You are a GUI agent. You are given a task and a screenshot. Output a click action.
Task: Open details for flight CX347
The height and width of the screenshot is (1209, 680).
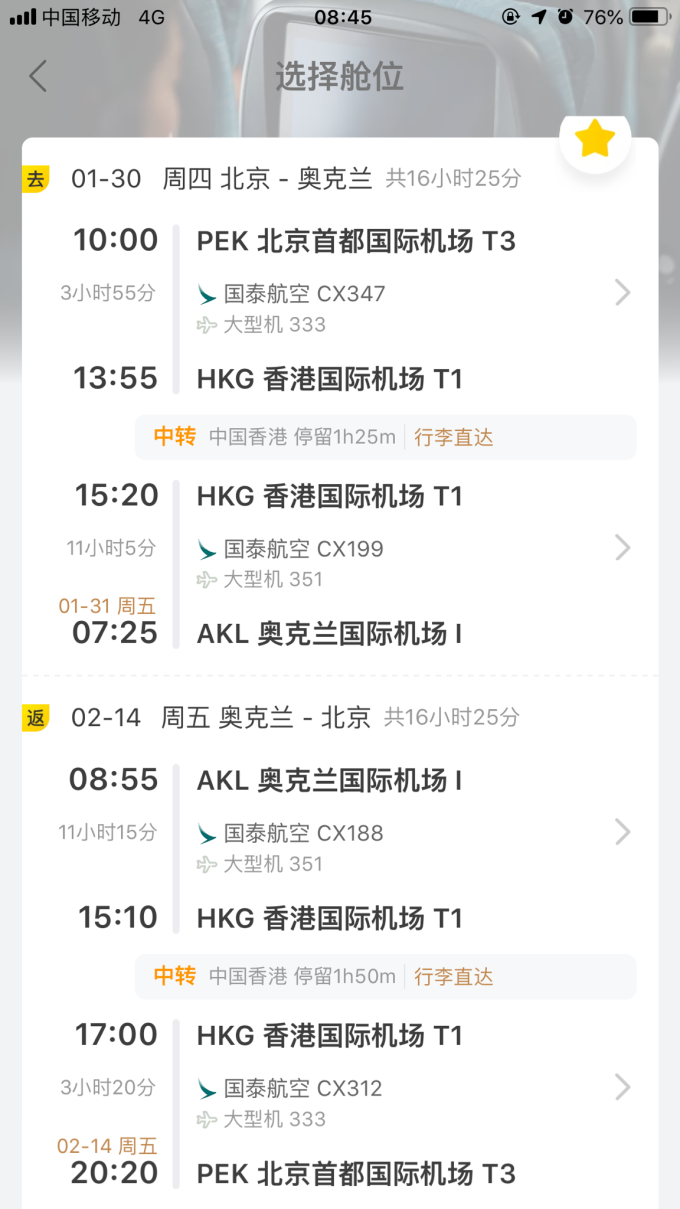[x=622, y=292]
